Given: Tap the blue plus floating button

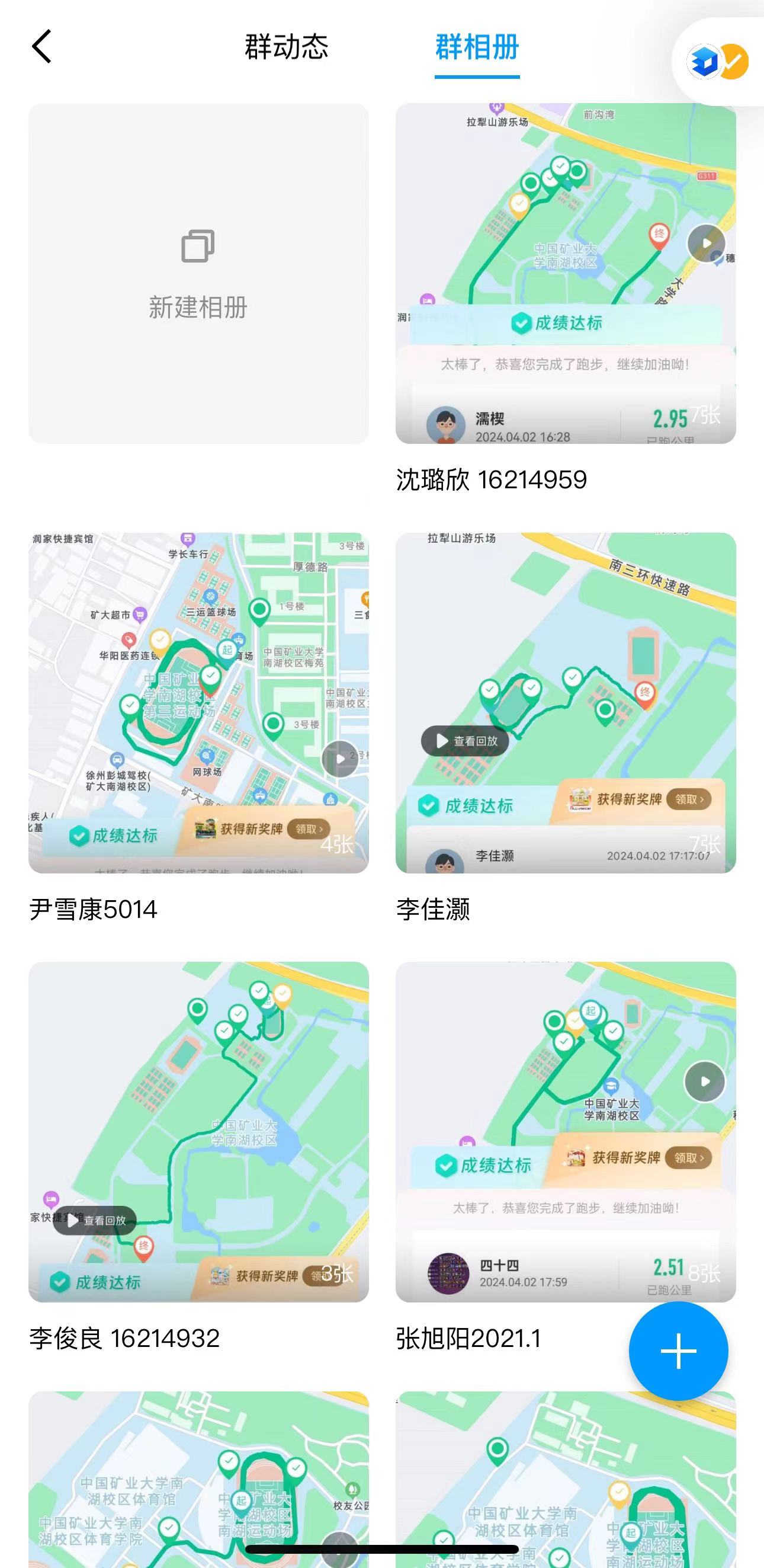Looking at the screenshot, I should click(x=678, y=1351).
